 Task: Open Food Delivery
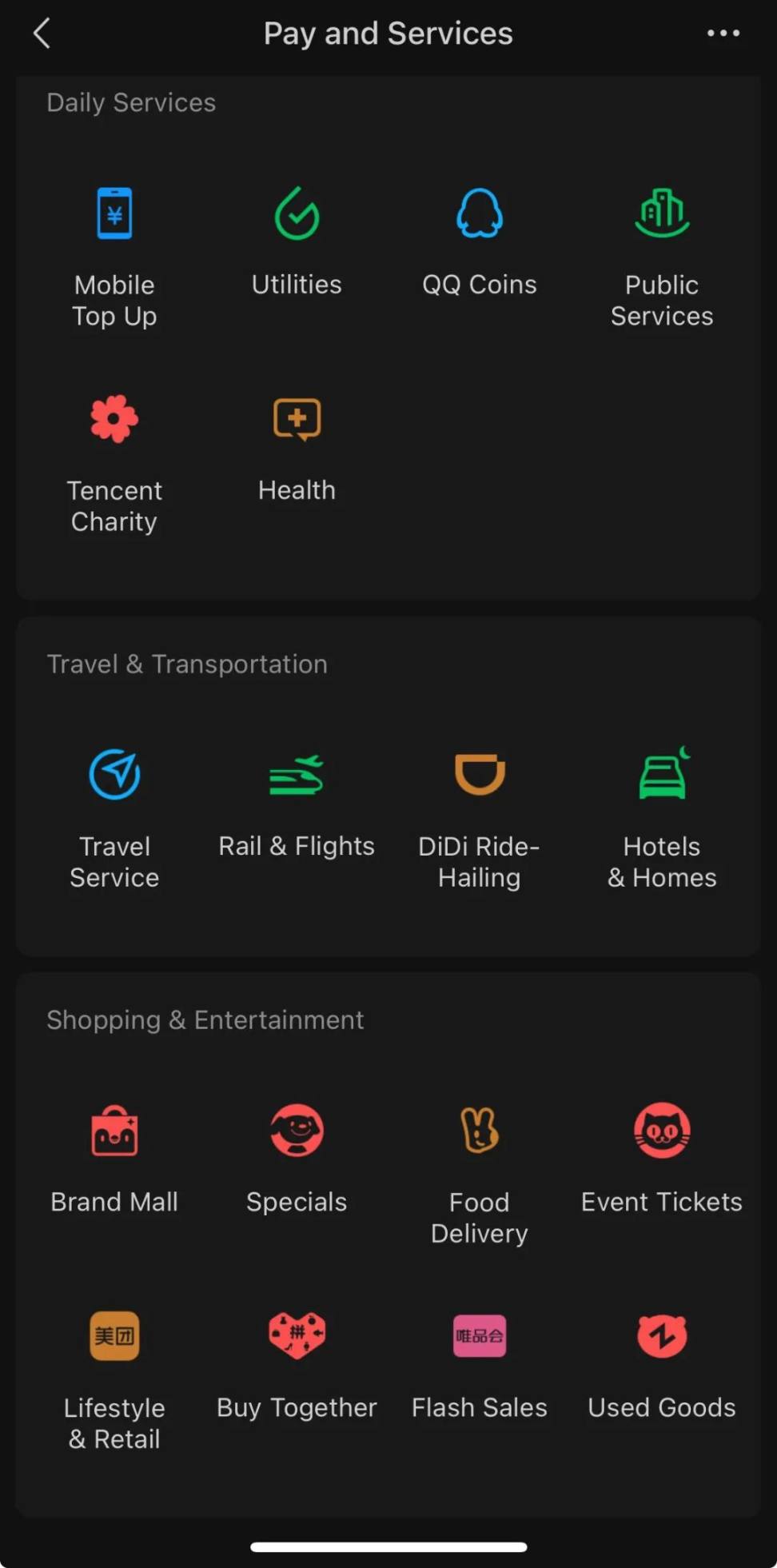pyautogui.click(x=480, y=1131)
